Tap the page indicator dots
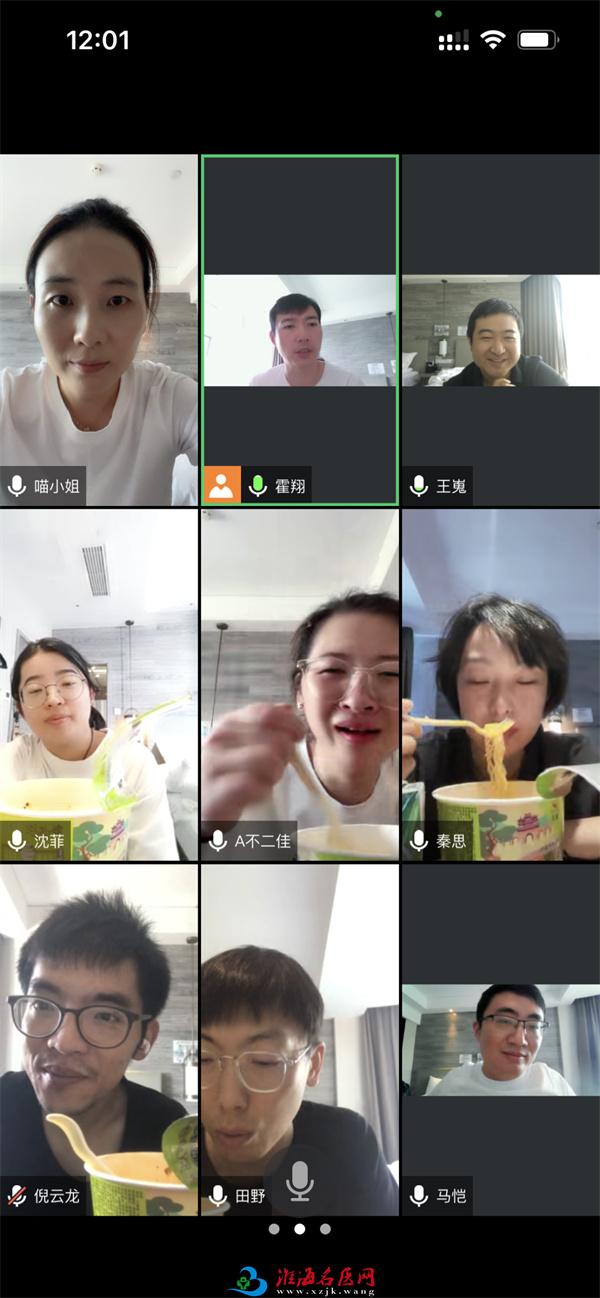 tap(299, 1229)
